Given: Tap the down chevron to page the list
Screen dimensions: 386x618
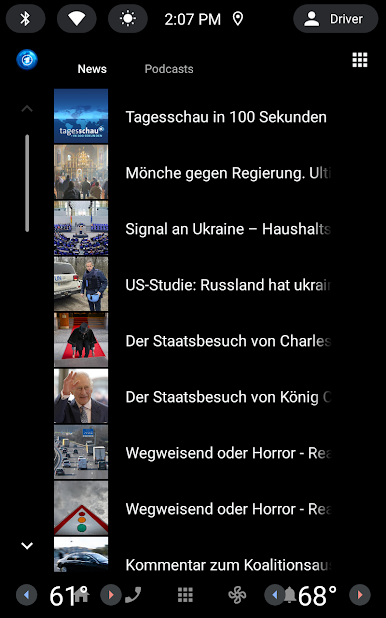Looking at the screenshot, I should [x=27, y=545].
